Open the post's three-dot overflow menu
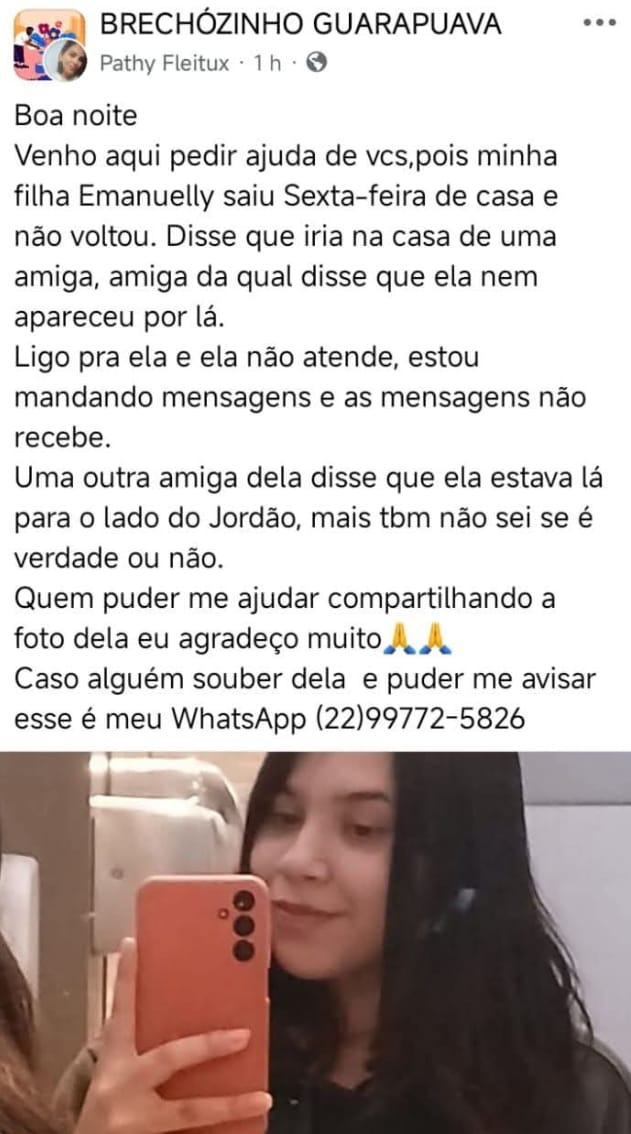Screen dimensions: 631x1134 600,23
